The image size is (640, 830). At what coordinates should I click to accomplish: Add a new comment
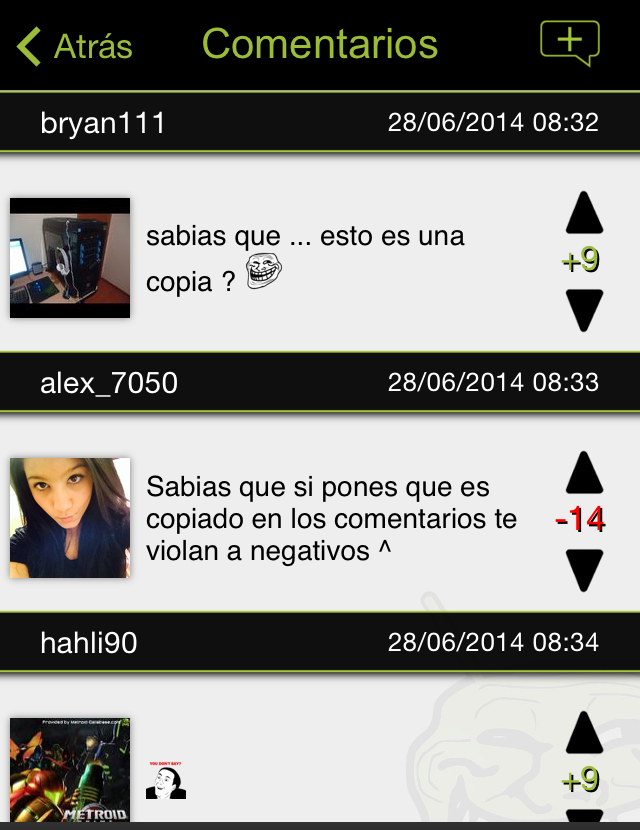pyautogui.click(x=569, y=43)
